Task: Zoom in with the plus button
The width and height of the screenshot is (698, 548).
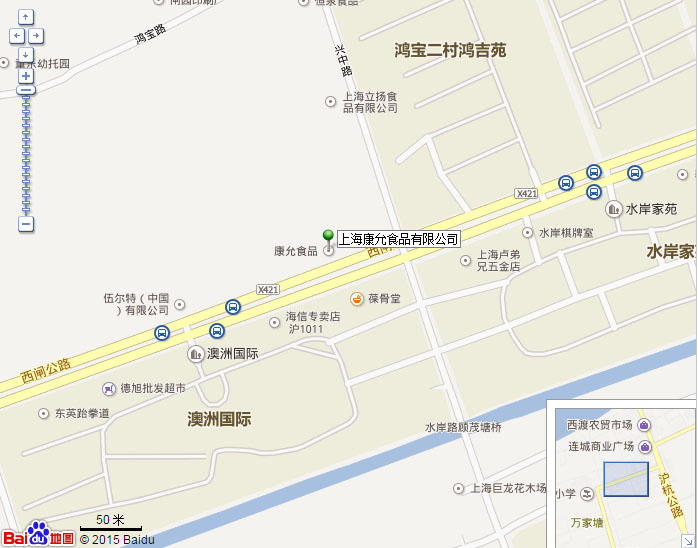Action: pos(26,76)
